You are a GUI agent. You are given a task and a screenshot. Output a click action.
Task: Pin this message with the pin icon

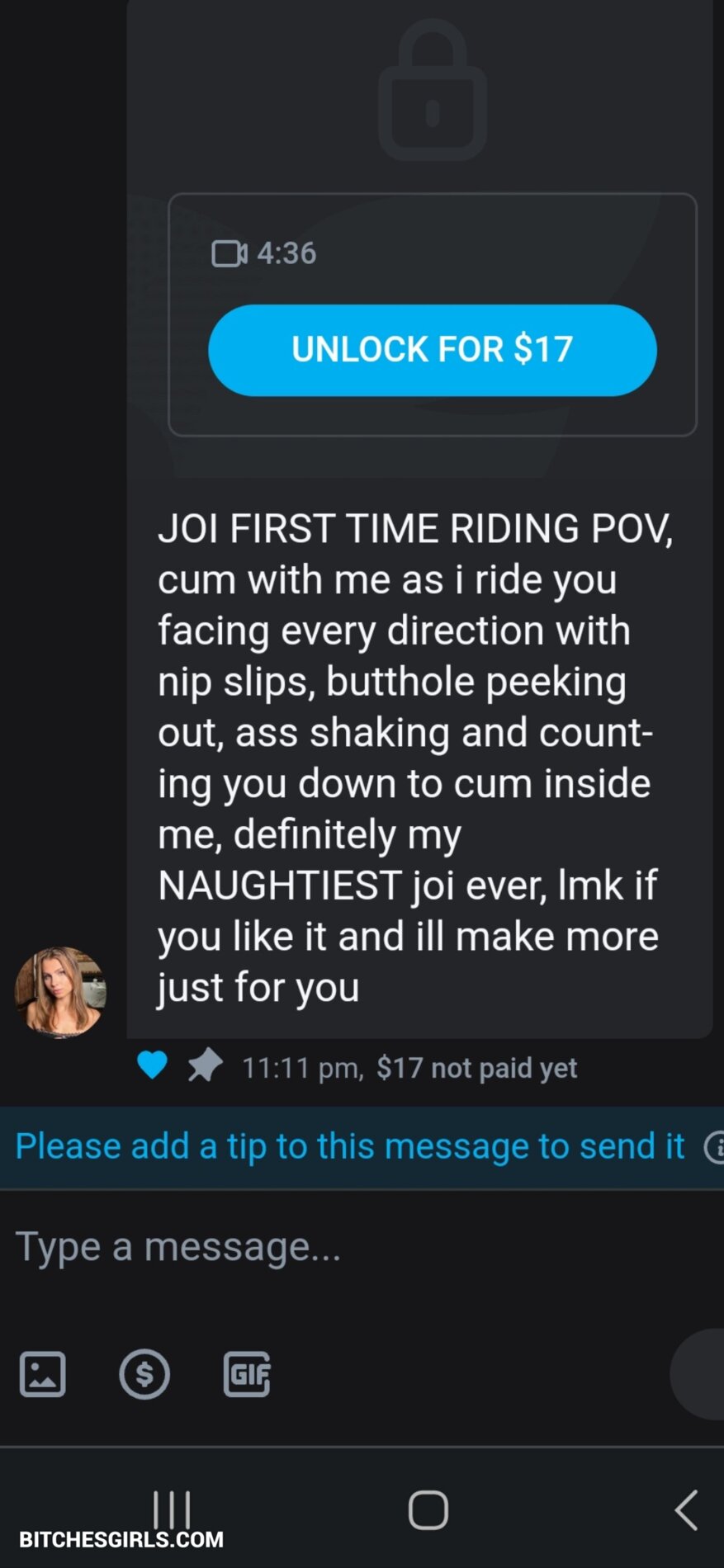(x=205, y=1065)
